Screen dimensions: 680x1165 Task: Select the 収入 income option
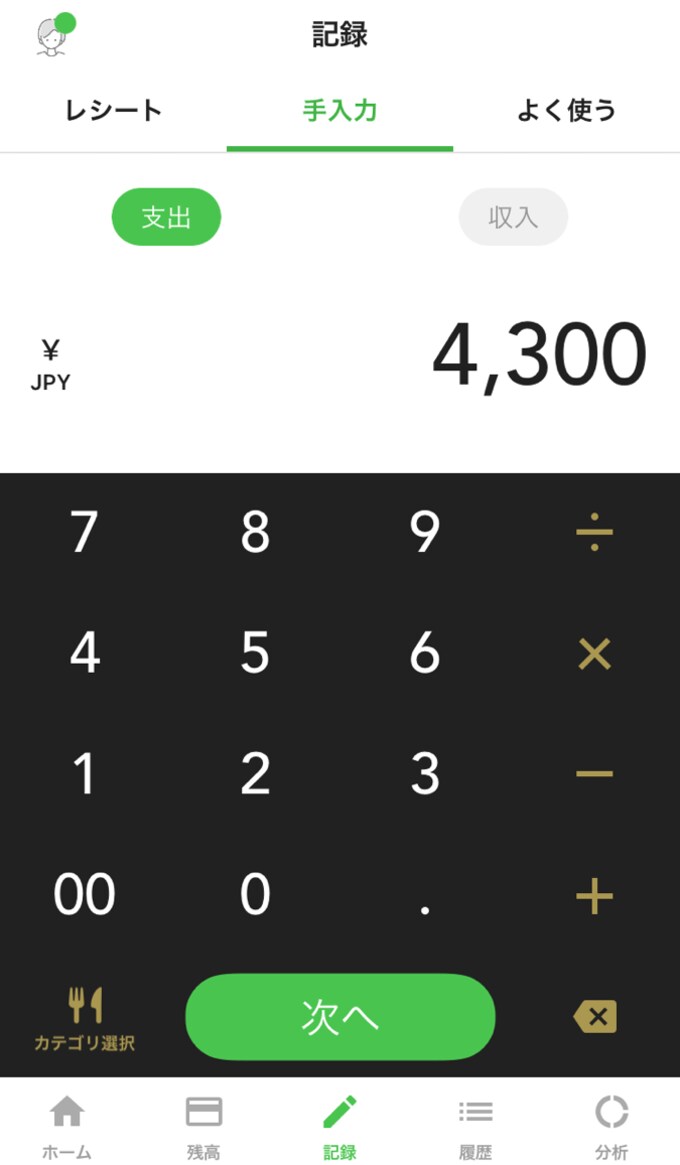[513, 217]
